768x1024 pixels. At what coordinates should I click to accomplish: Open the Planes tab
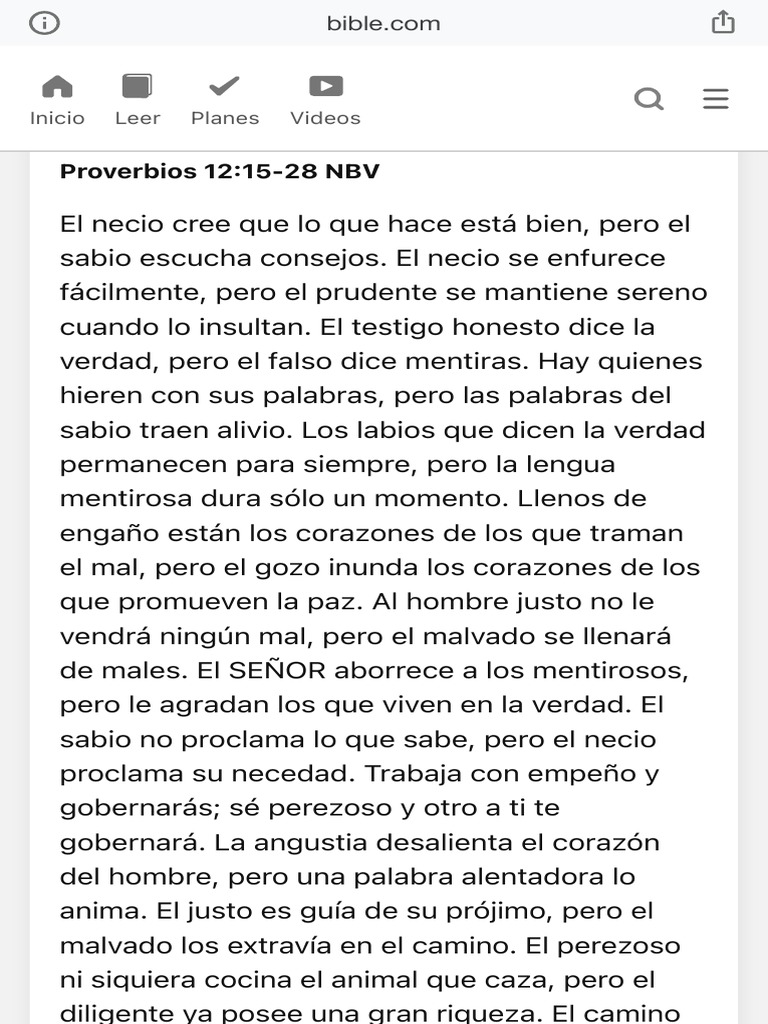click(x=225, y=100)
